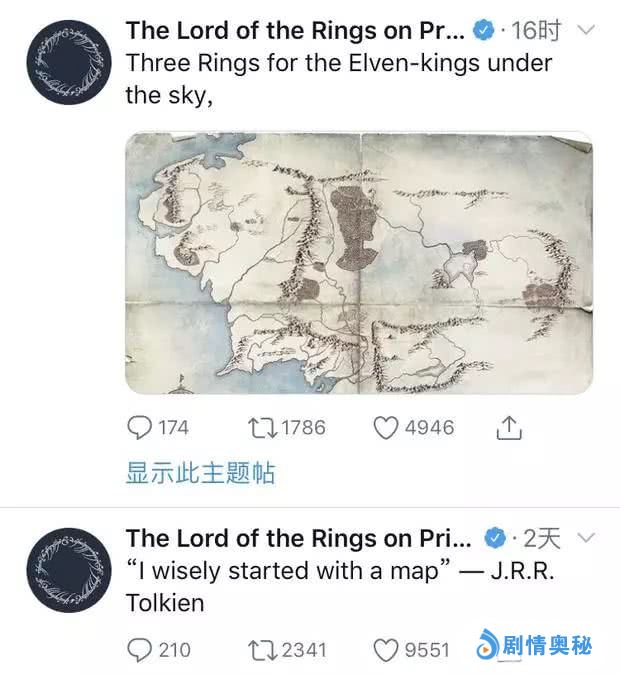Image resolution: width=620 pixels, height=675 pixels.
Task: Like the "I wisely started with a map" tweet
Action: click(386, 650)
